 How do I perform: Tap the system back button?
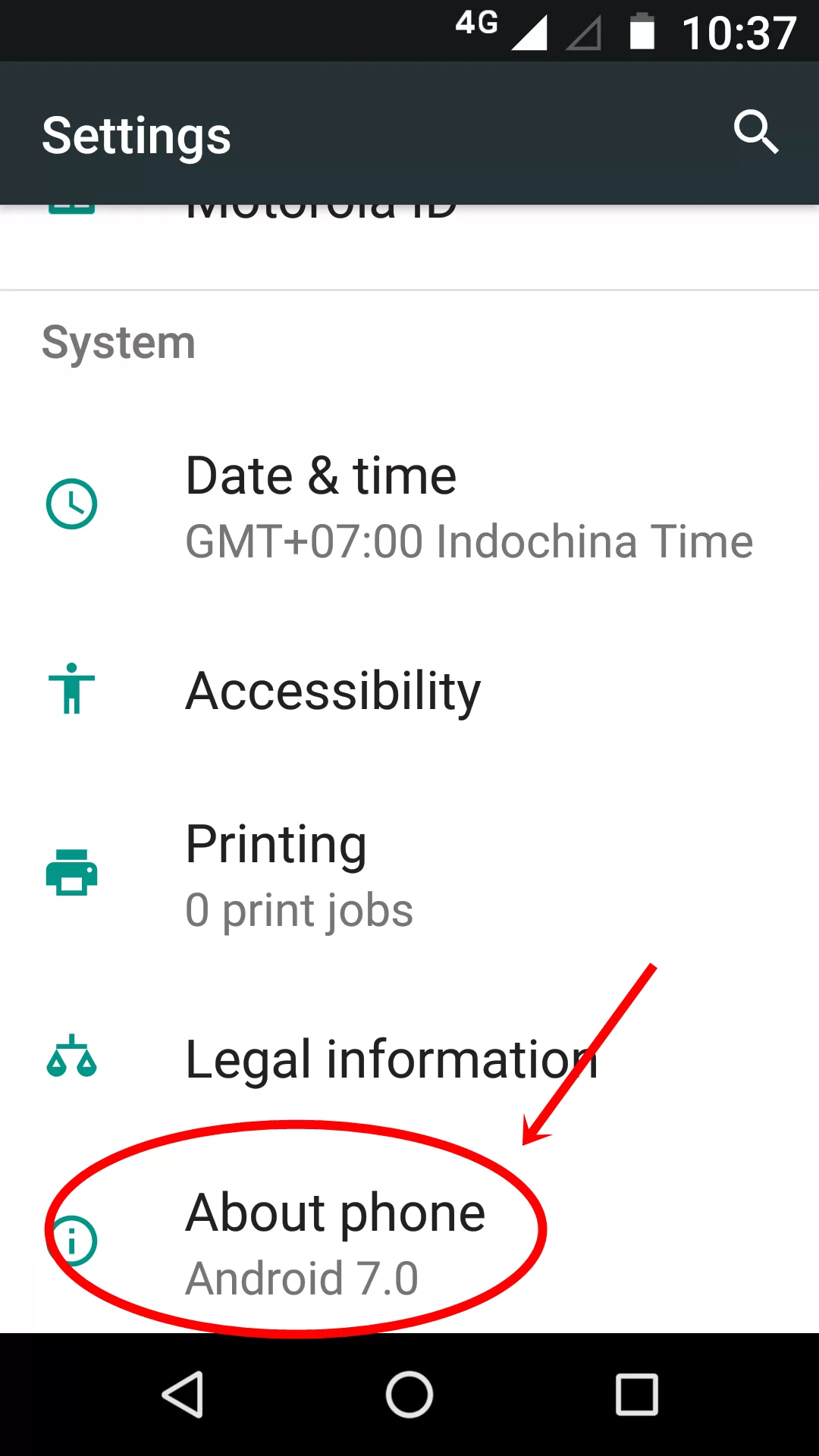coord(183,1394)
